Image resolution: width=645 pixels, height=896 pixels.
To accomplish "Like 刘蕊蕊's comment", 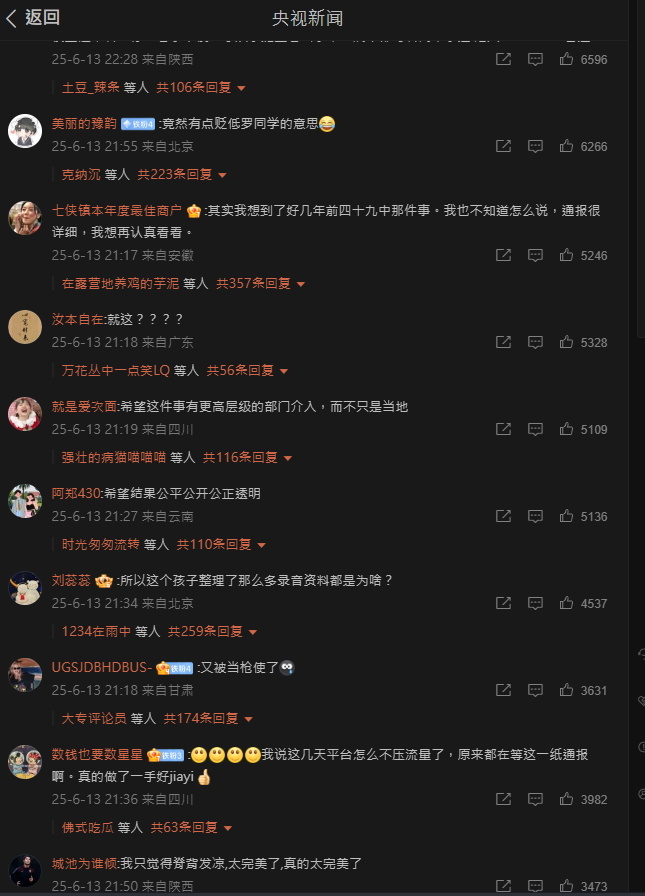I will [567, 603].
